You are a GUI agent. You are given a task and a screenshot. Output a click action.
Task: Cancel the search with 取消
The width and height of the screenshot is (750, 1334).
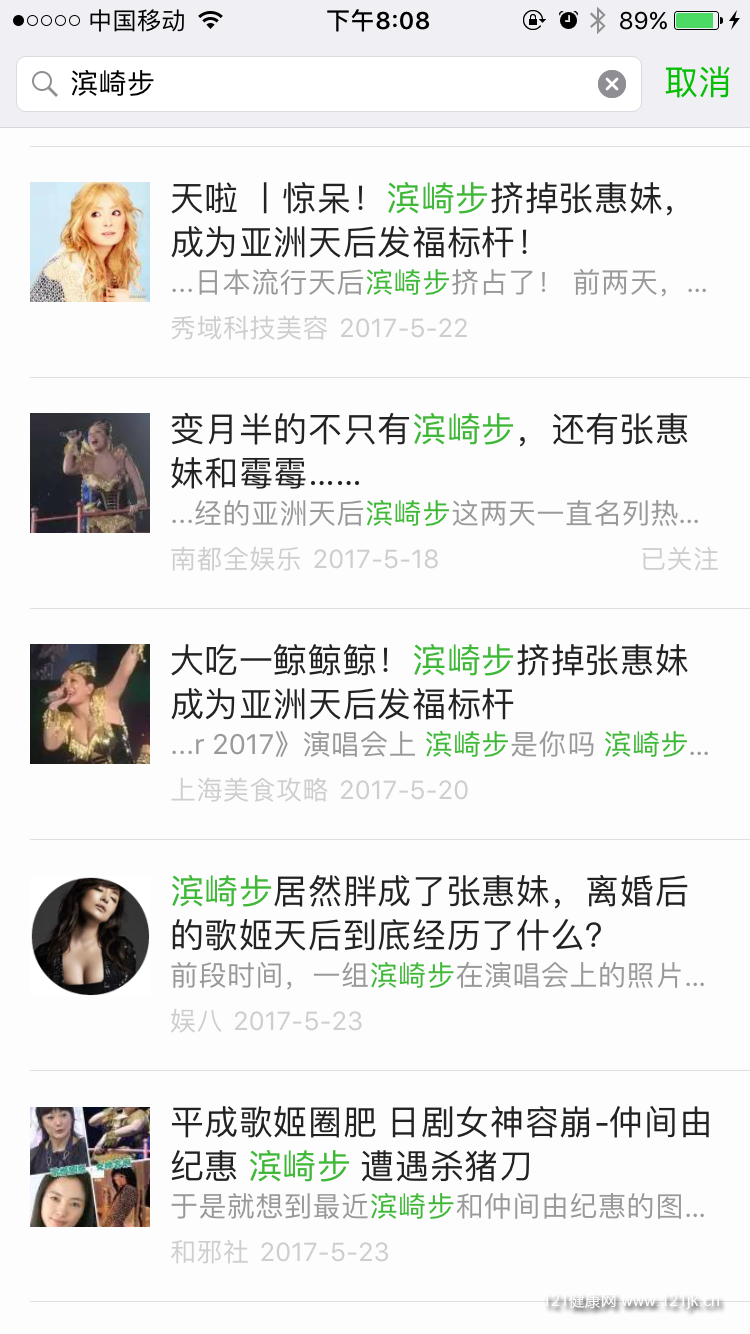coord(697,83)
